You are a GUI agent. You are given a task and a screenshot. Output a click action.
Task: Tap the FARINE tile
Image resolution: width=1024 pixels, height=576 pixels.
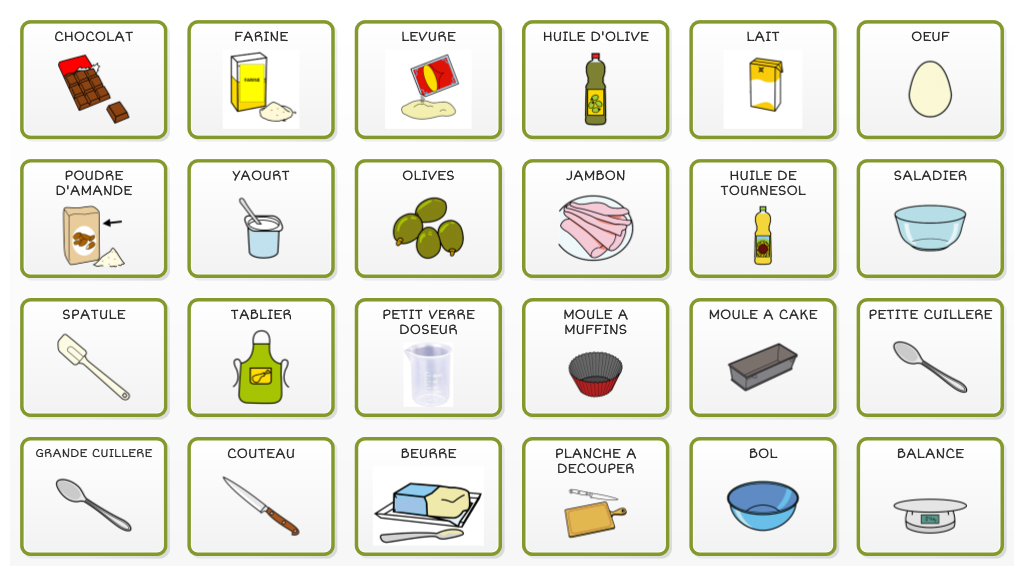coord(260,80)
